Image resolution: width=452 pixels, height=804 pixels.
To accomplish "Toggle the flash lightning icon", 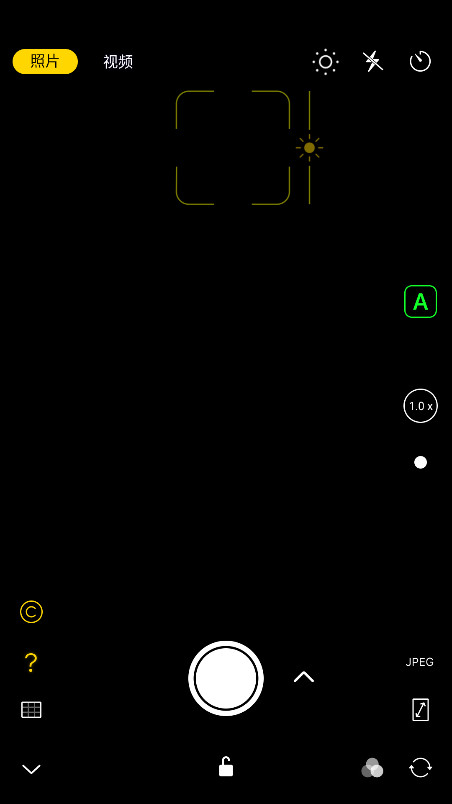I will (x=373, y=62).
